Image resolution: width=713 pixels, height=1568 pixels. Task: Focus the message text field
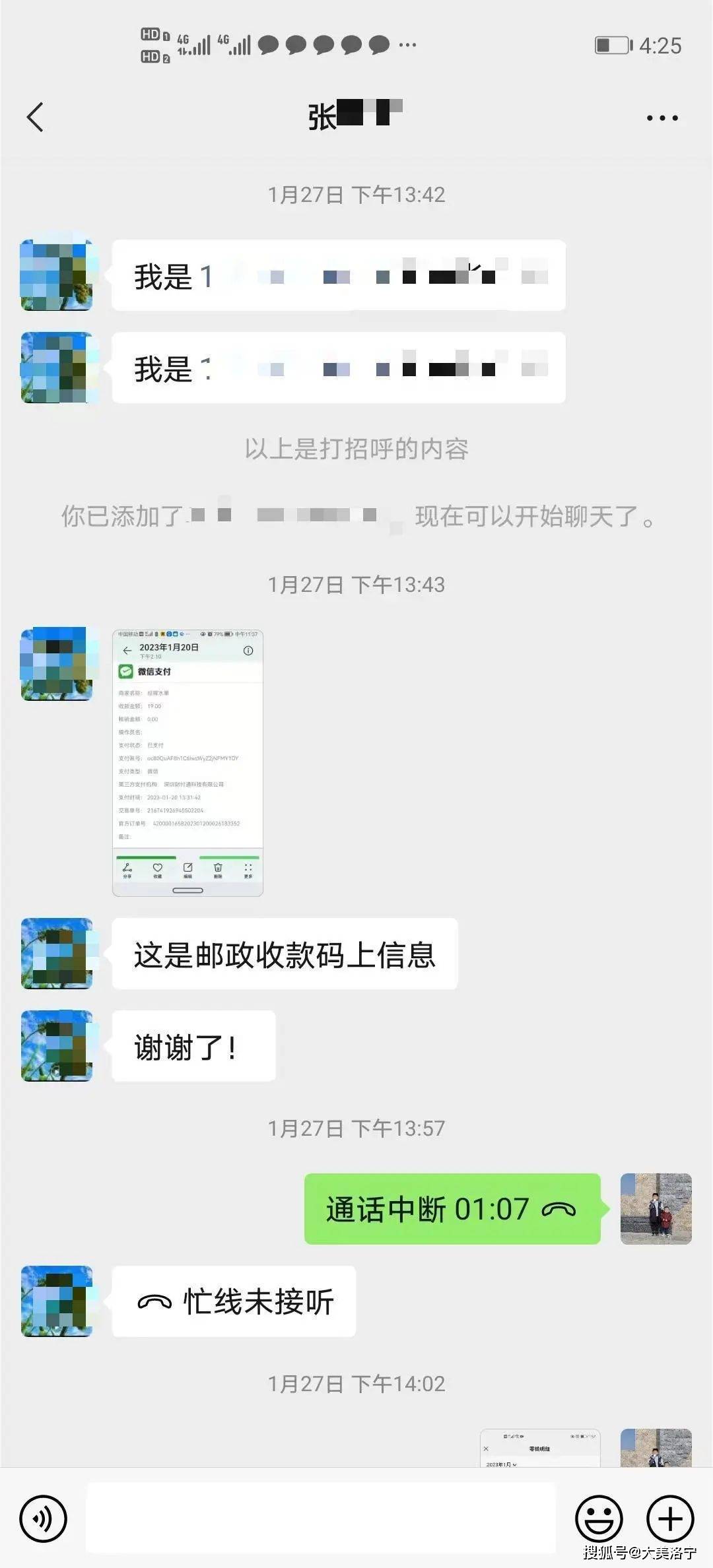point(321,1519)
